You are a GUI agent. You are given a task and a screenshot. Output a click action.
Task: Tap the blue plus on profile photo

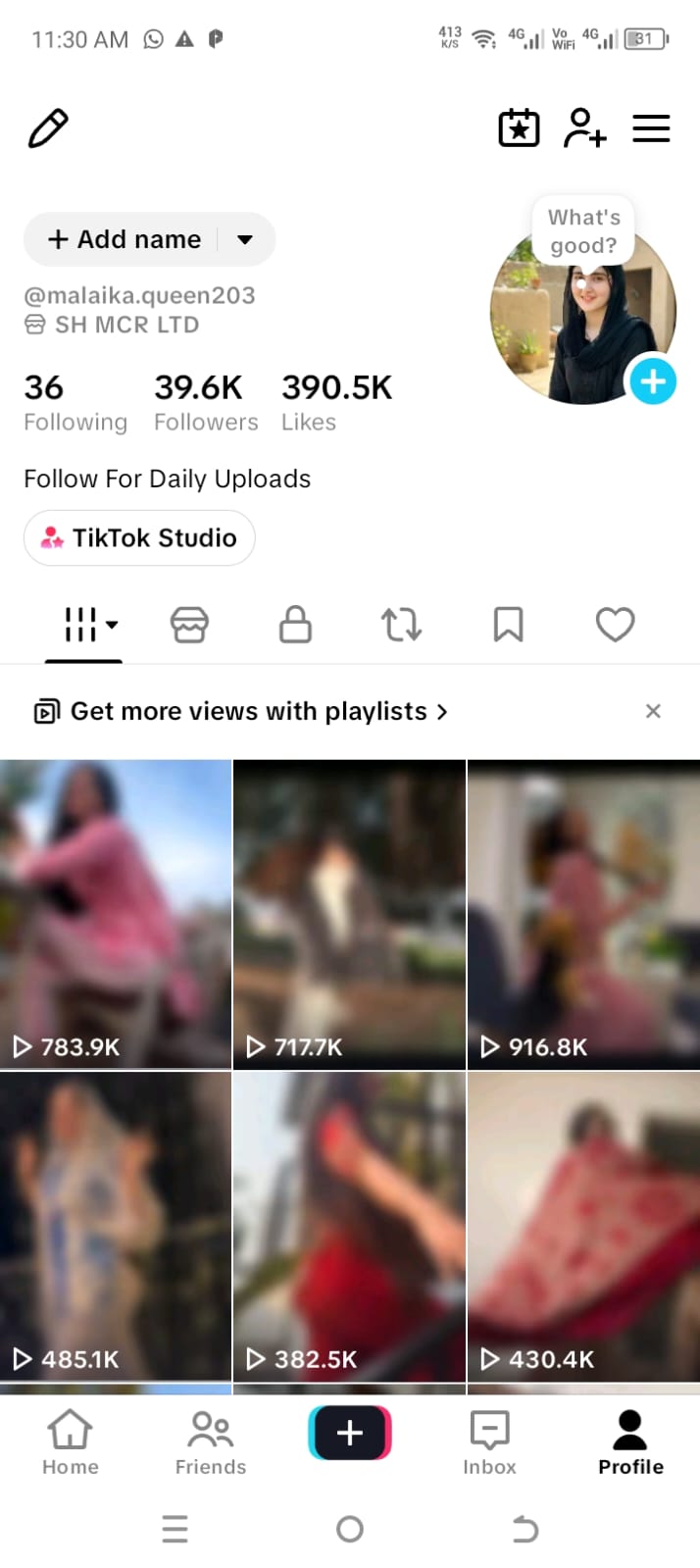pos(653,381)
